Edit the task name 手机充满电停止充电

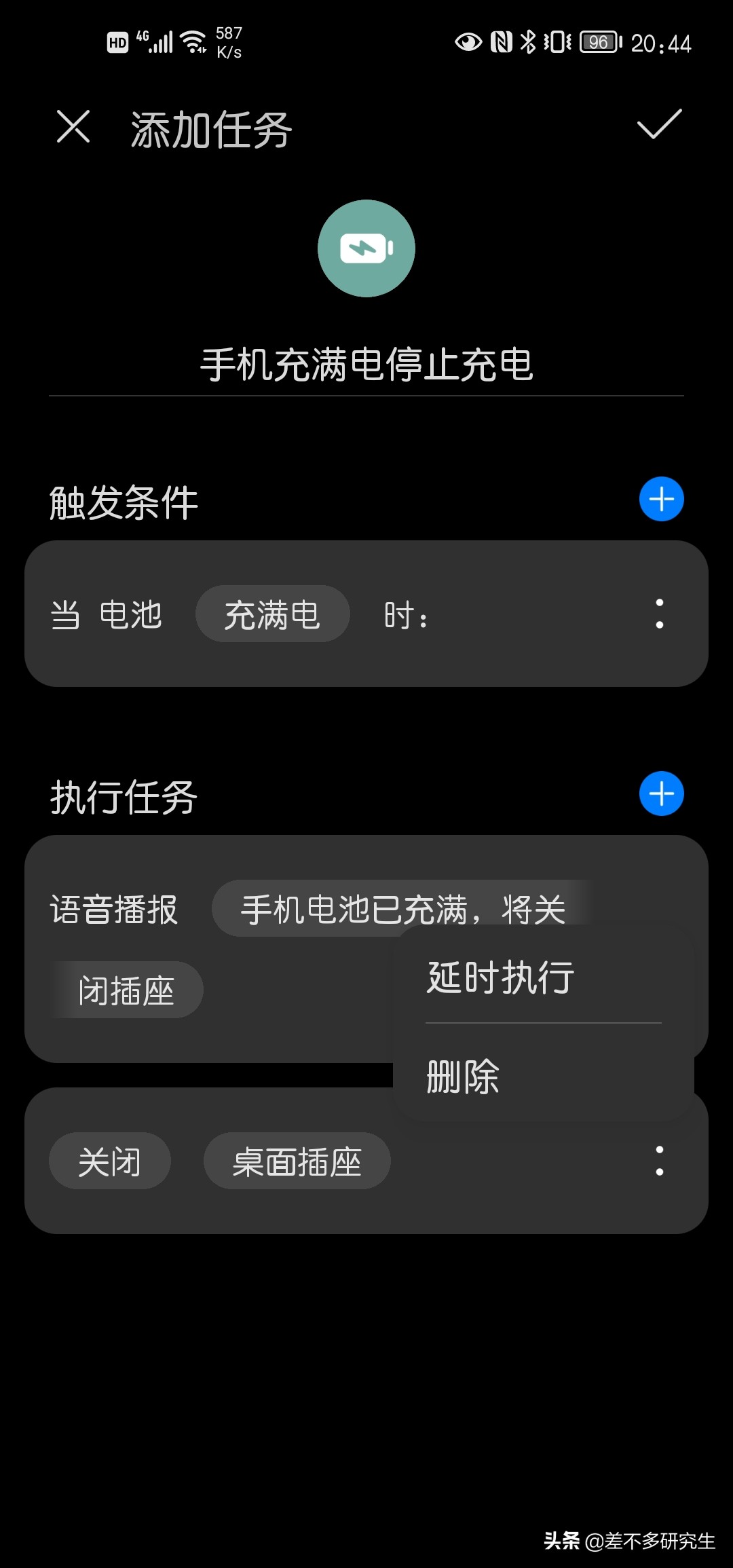[x=366, y=363]
